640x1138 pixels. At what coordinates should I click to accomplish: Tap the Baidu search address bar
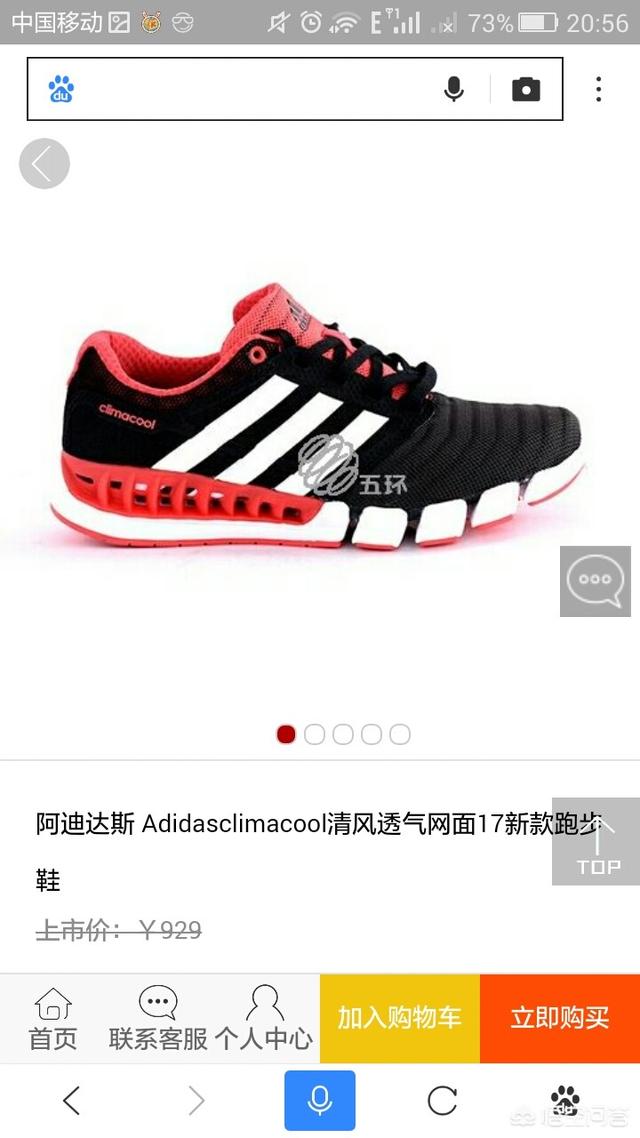[x=250, y=89]
